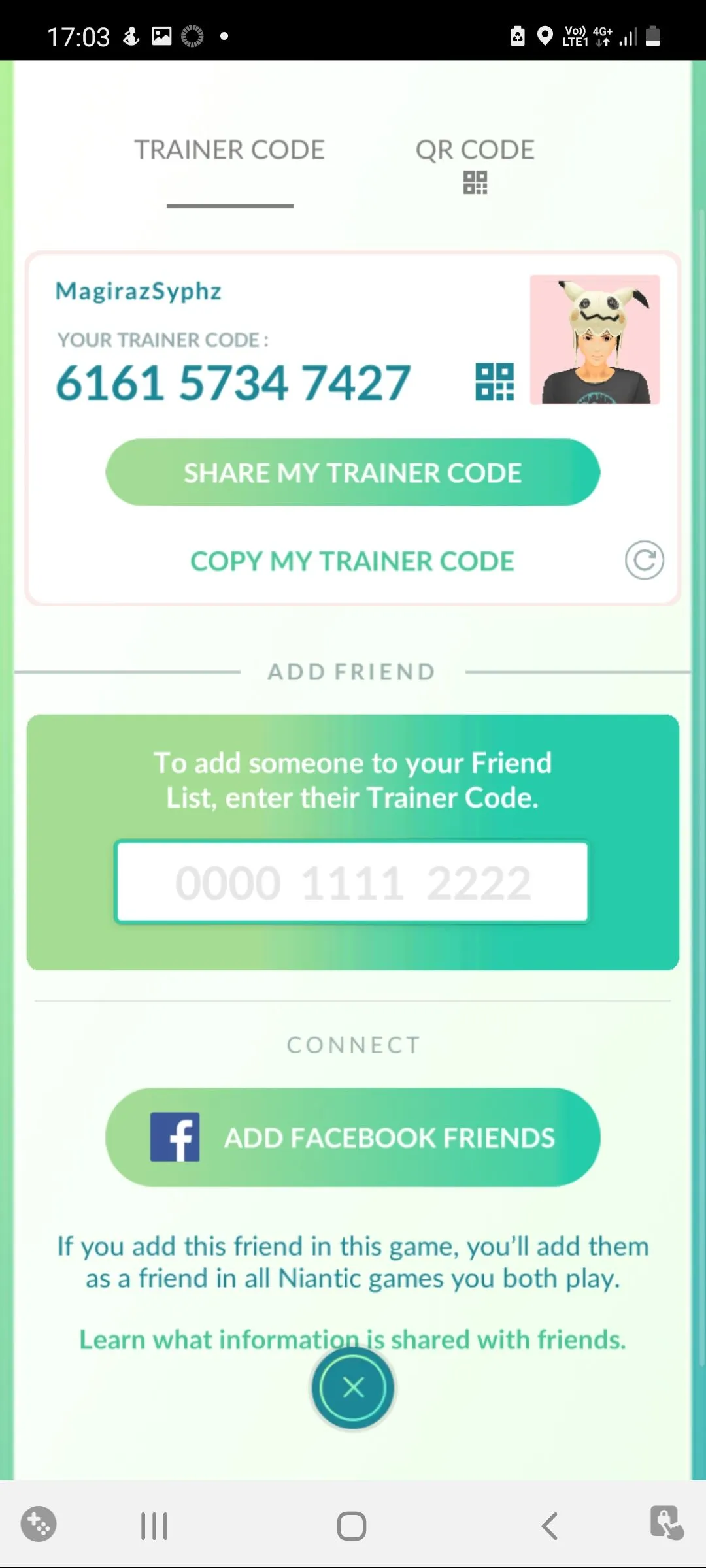Open Learn what information is shared link

click(352, 1339)
